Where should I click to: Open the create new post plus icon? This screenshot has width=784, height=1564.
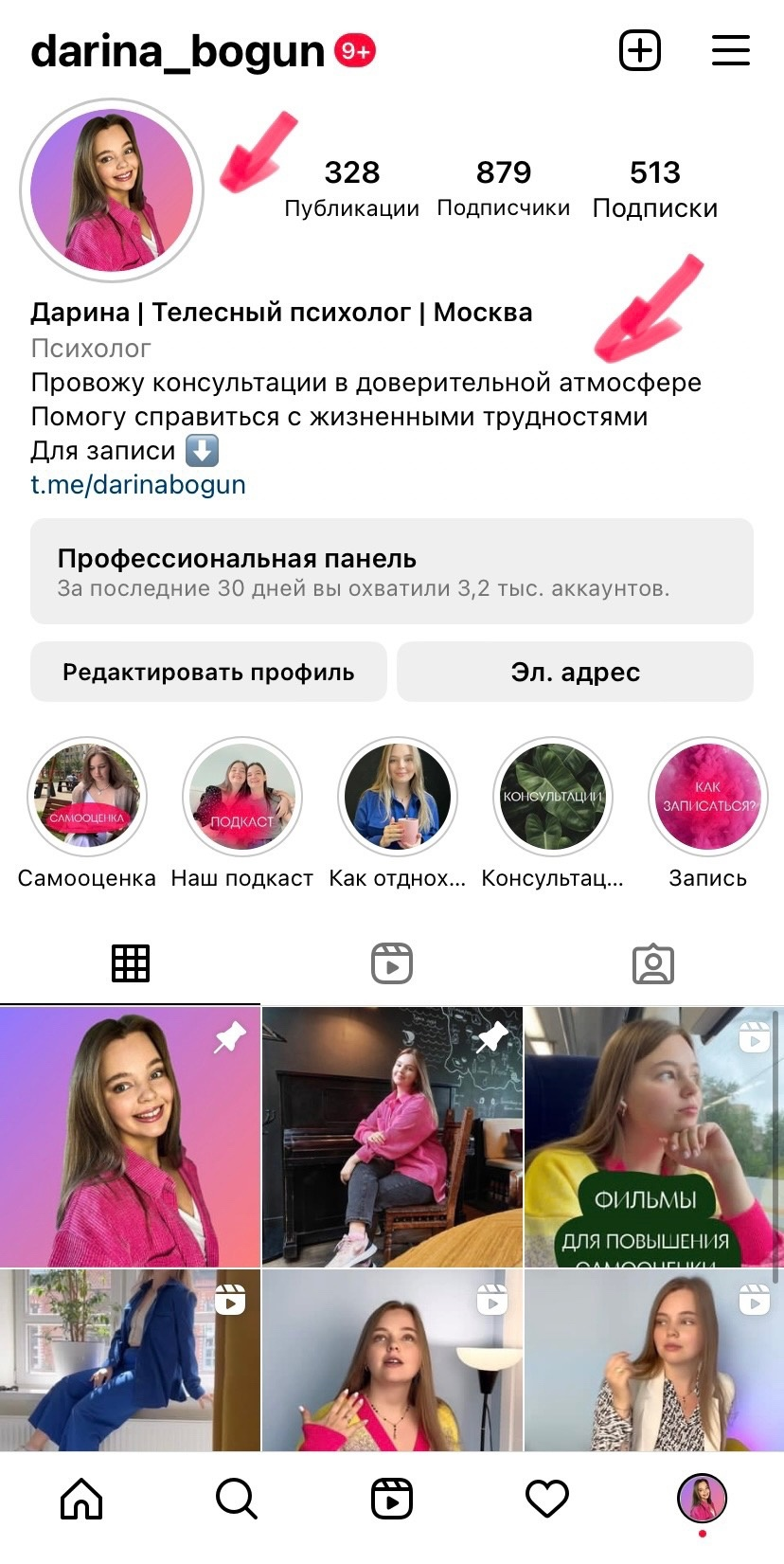640,50
